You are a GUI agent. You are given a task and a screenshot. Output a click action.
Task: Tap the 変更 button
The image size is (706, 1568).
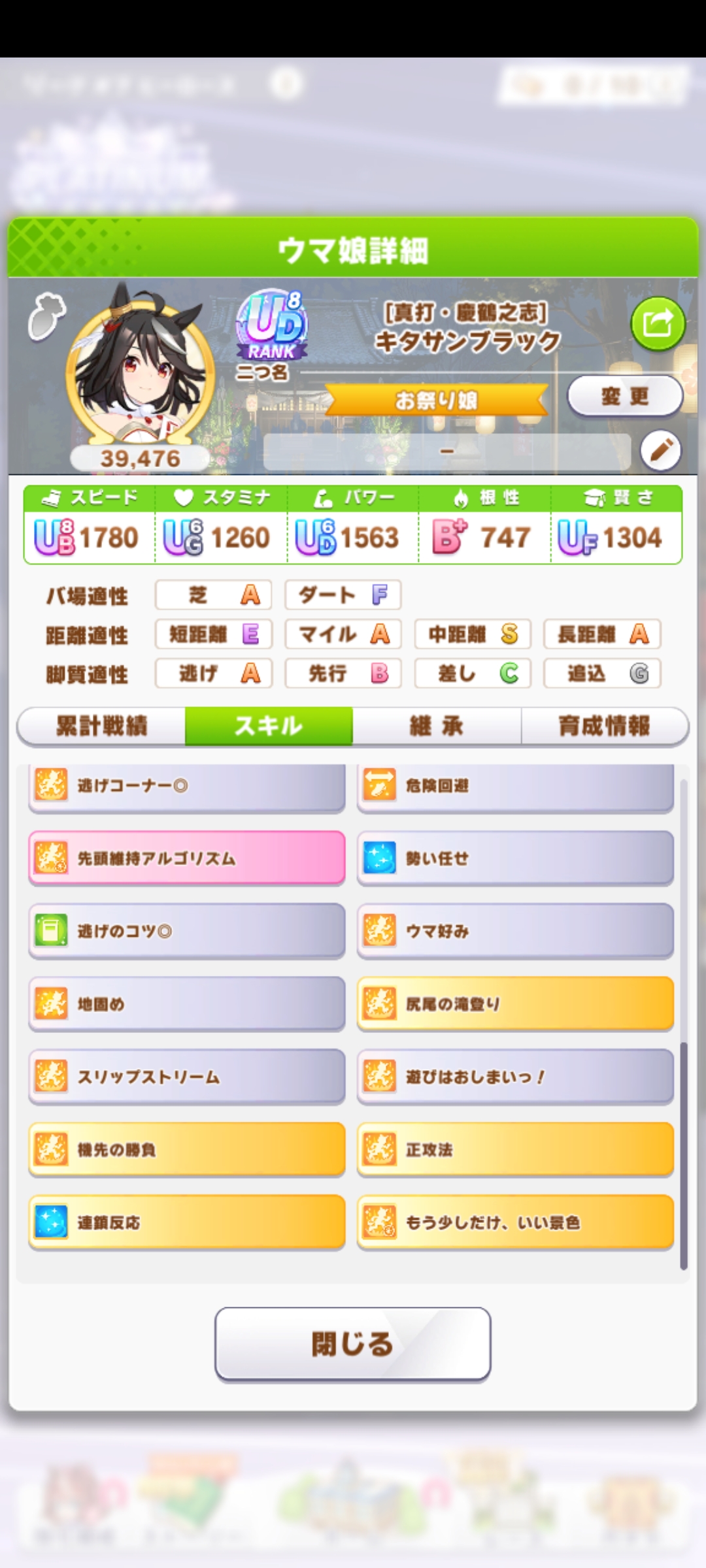(624, 396)
